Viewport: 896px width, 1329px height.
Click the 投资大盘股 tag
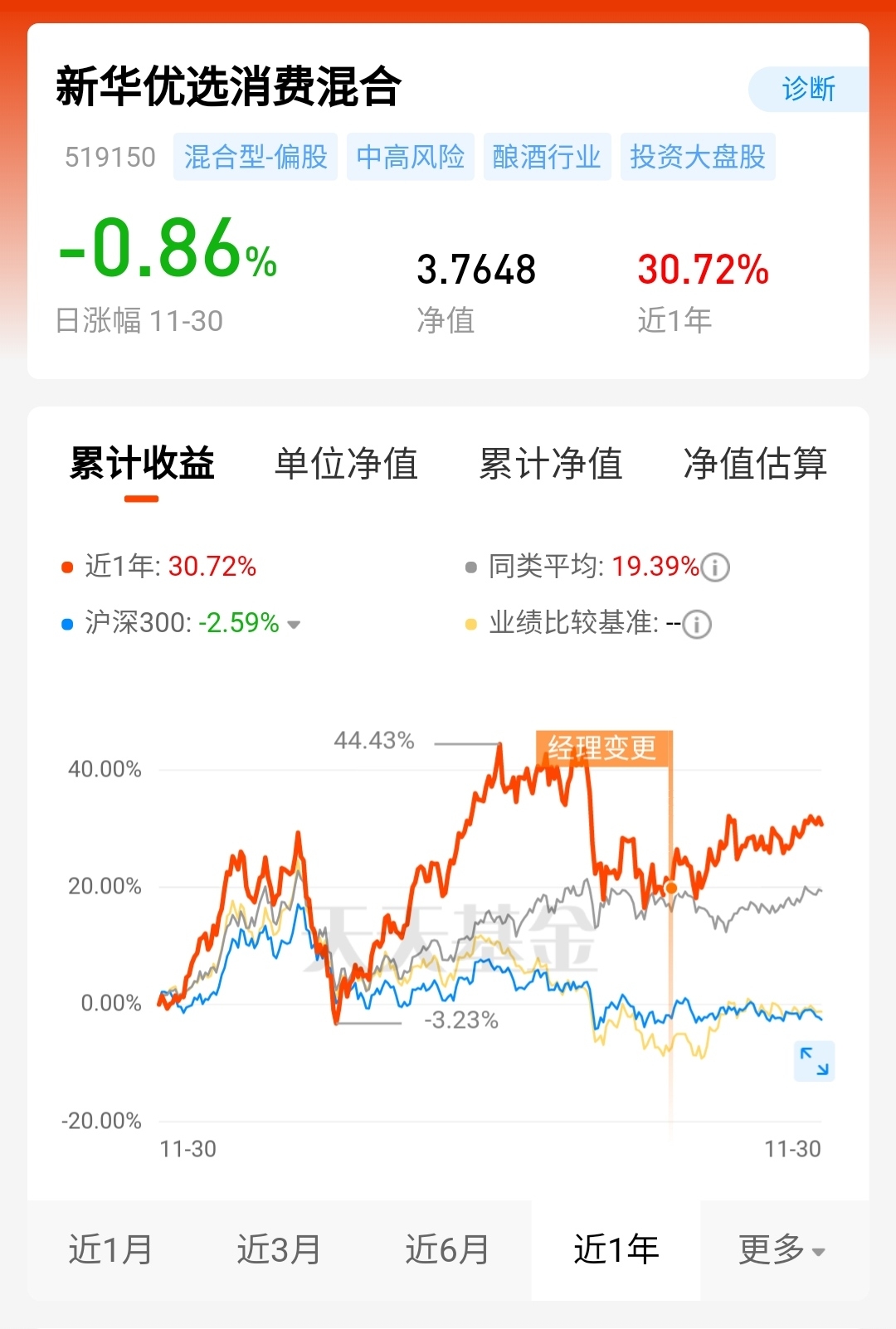(x=698, y=156)
